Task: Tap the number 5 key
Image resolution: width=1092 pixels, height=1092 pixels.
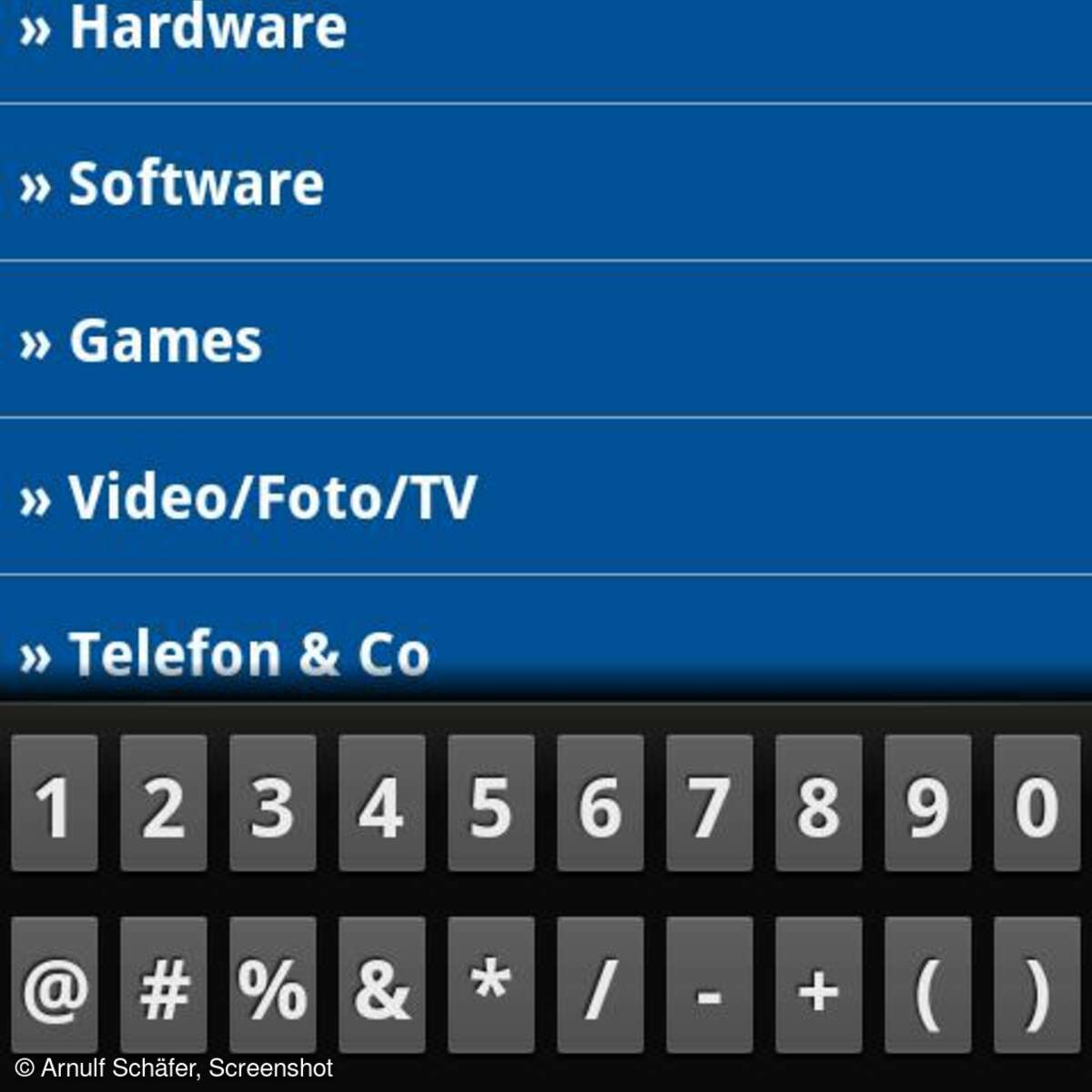Action: (490, 804)
